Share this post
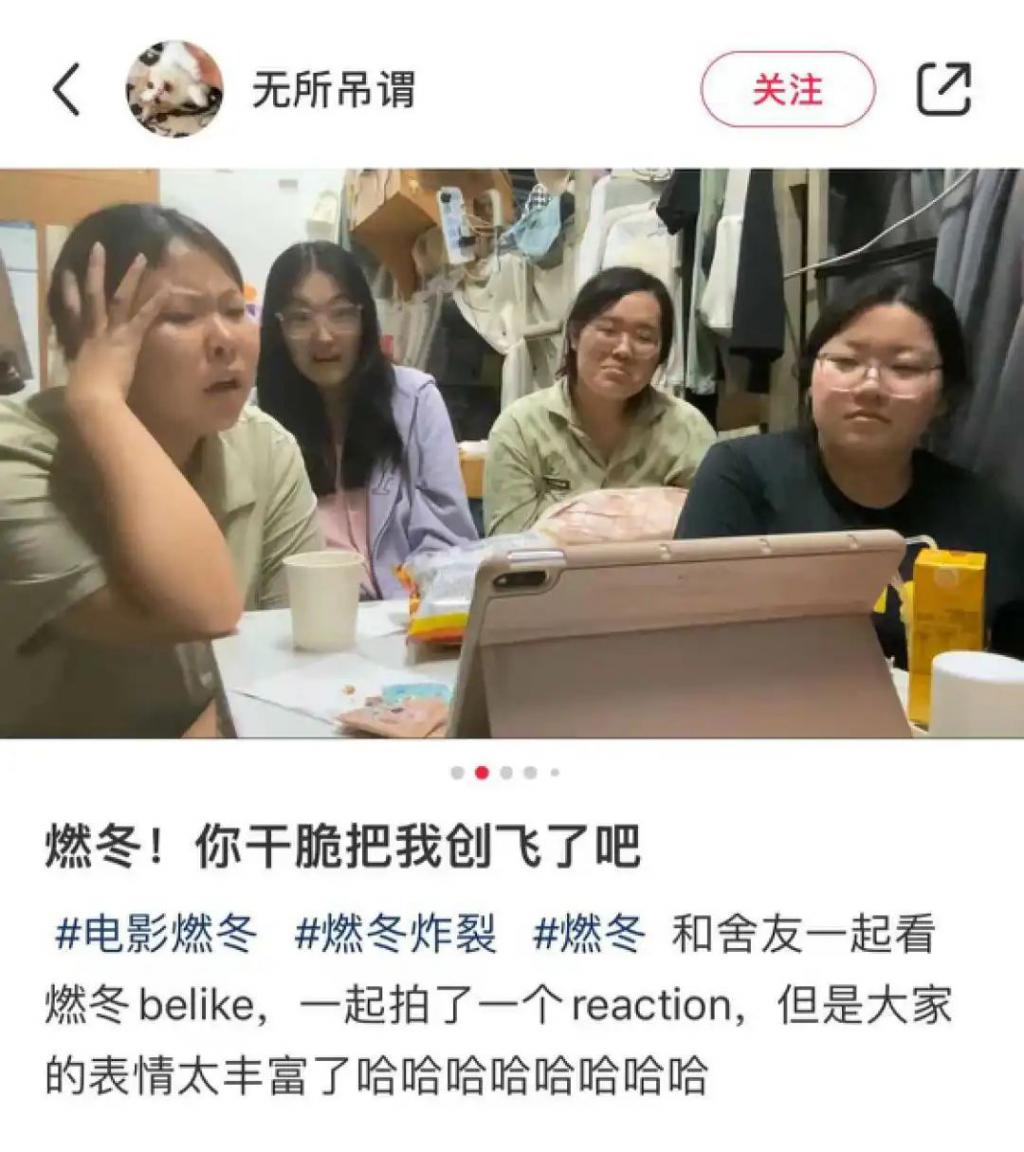 pyautogui.click(x=943, y=90)
